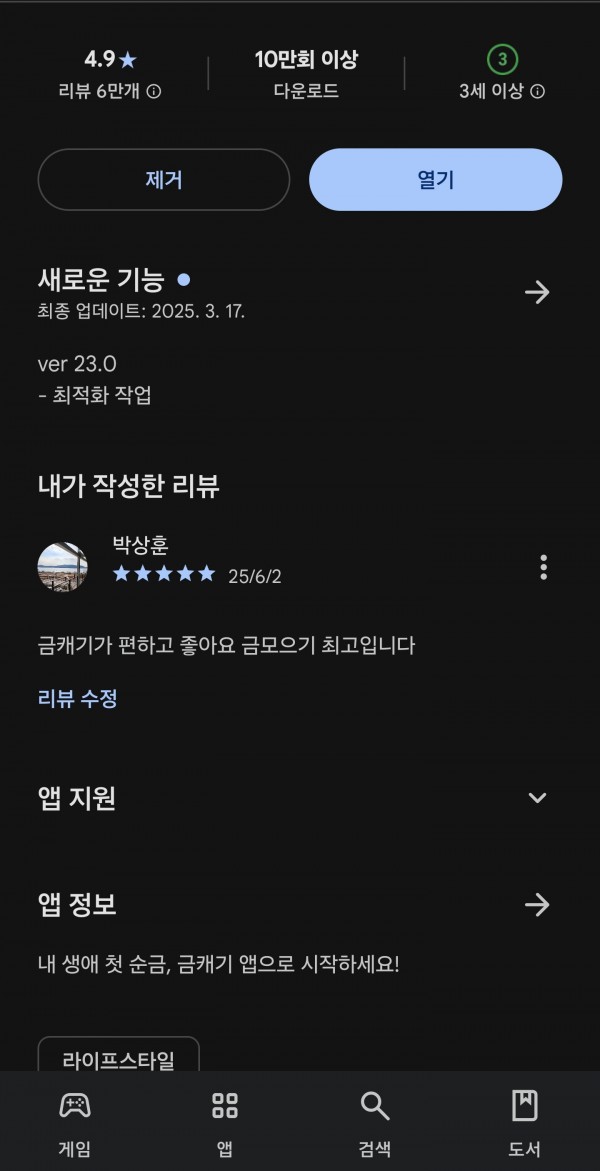Screen dimensions: 600x1171
Task: Open 새로운 기능 details arrow
Action: pyautogui.click(x=537, y=292)
